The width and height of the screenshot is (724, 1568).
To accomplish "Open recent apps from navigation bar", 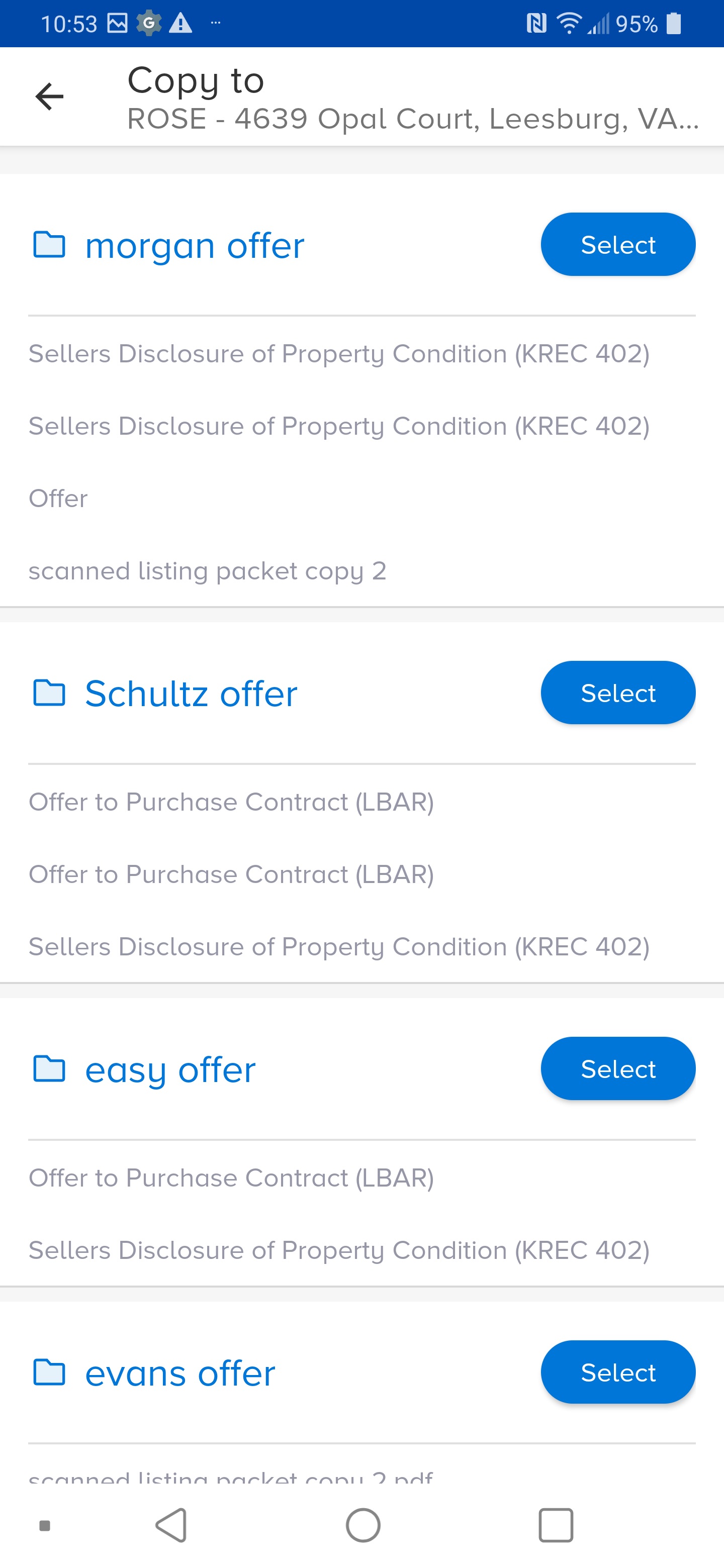I will pos(556,1525).
